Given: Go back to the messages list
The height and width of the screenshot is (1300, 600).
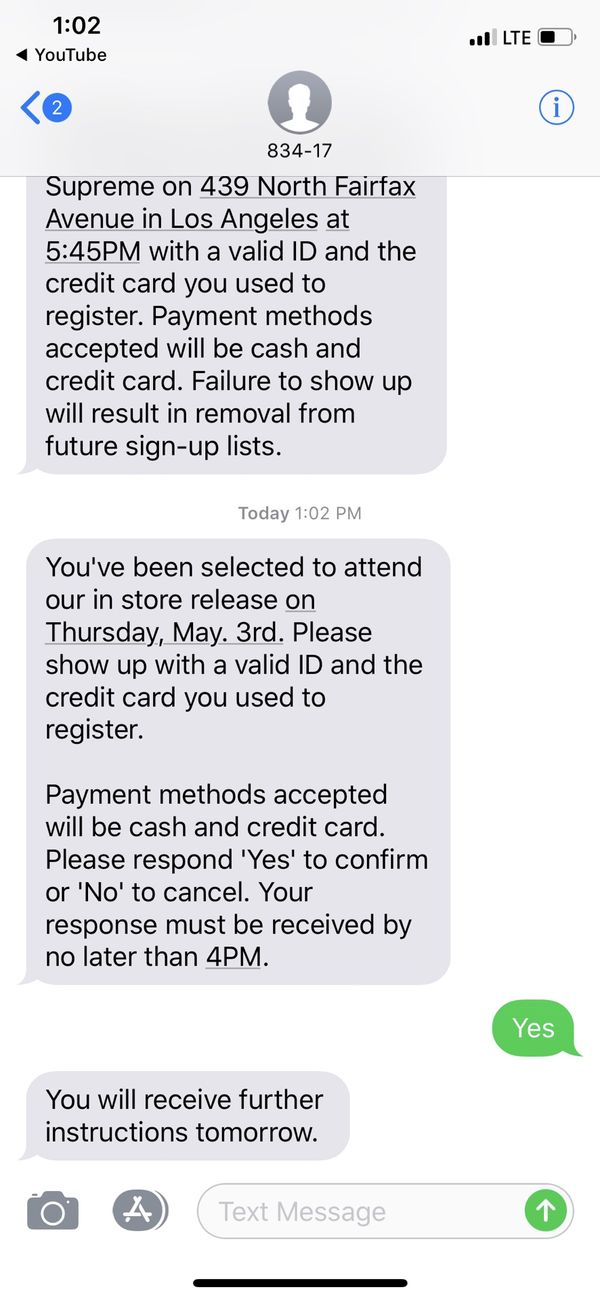Looking at the screenshot, I should [45, 108].
